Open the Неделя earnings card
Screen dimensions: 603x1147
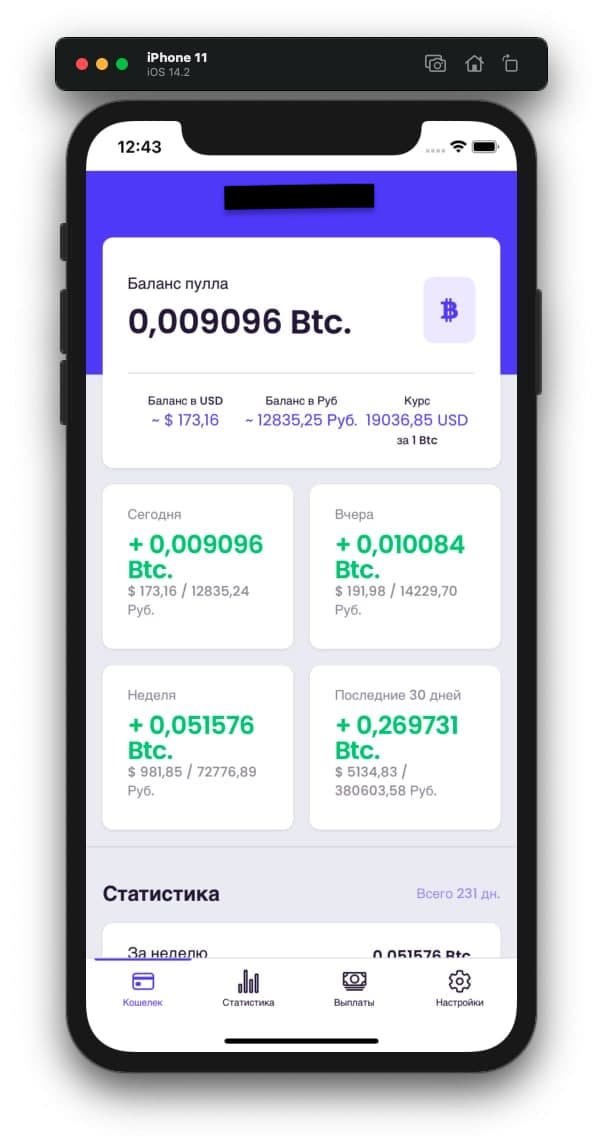point(198,748)
